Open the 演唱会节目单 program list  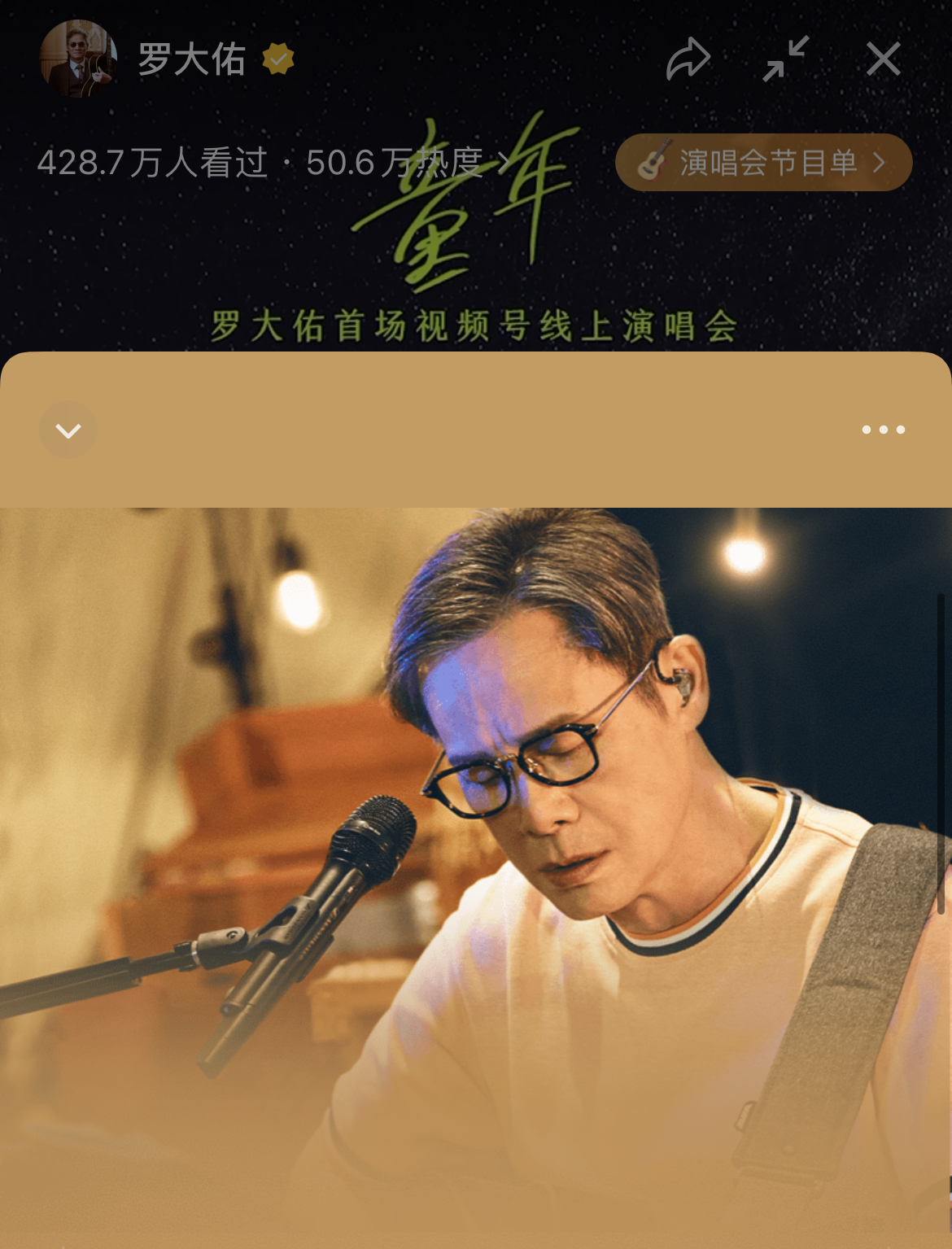(x=763, y=163)
